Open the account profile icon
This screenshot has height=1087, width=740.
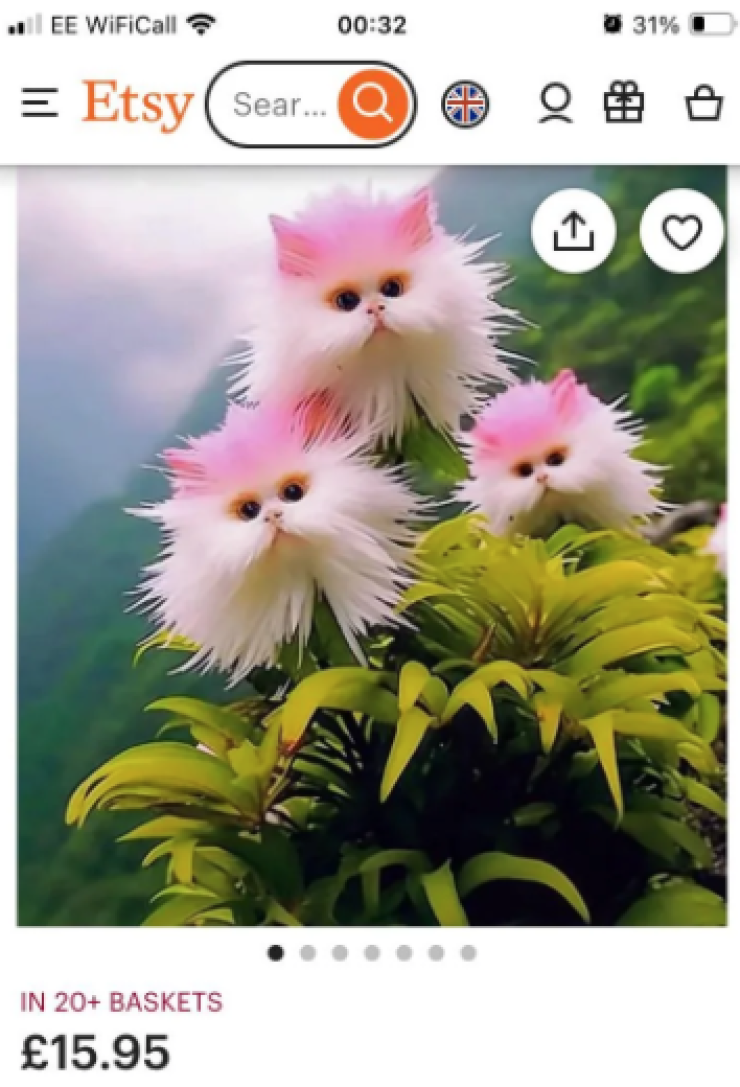pos(555,104)
